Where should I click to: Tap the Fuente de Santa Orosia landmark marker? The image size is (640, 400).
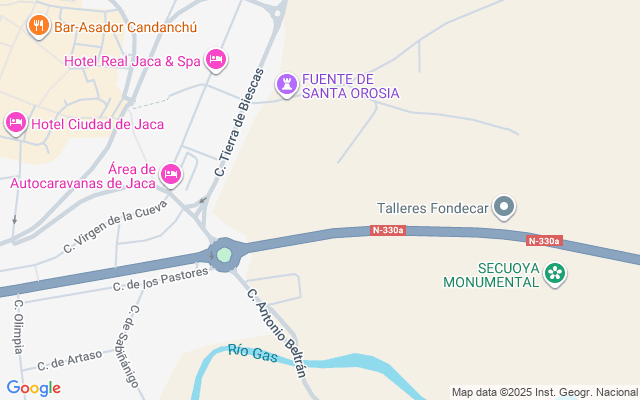287,84
